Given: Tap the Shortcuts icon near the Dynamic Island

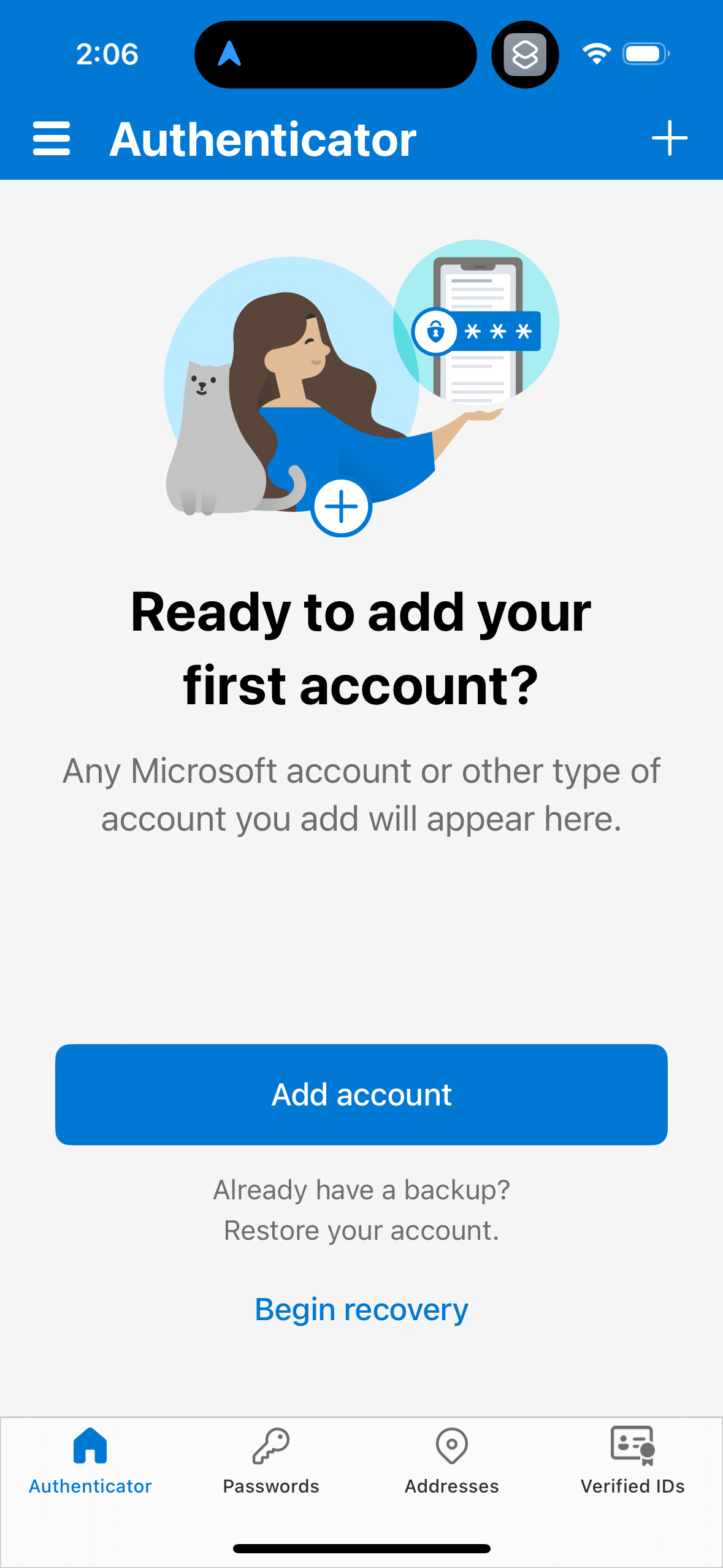Looking at the screenshot, I should pyautogui.click(x=525, y=54).
